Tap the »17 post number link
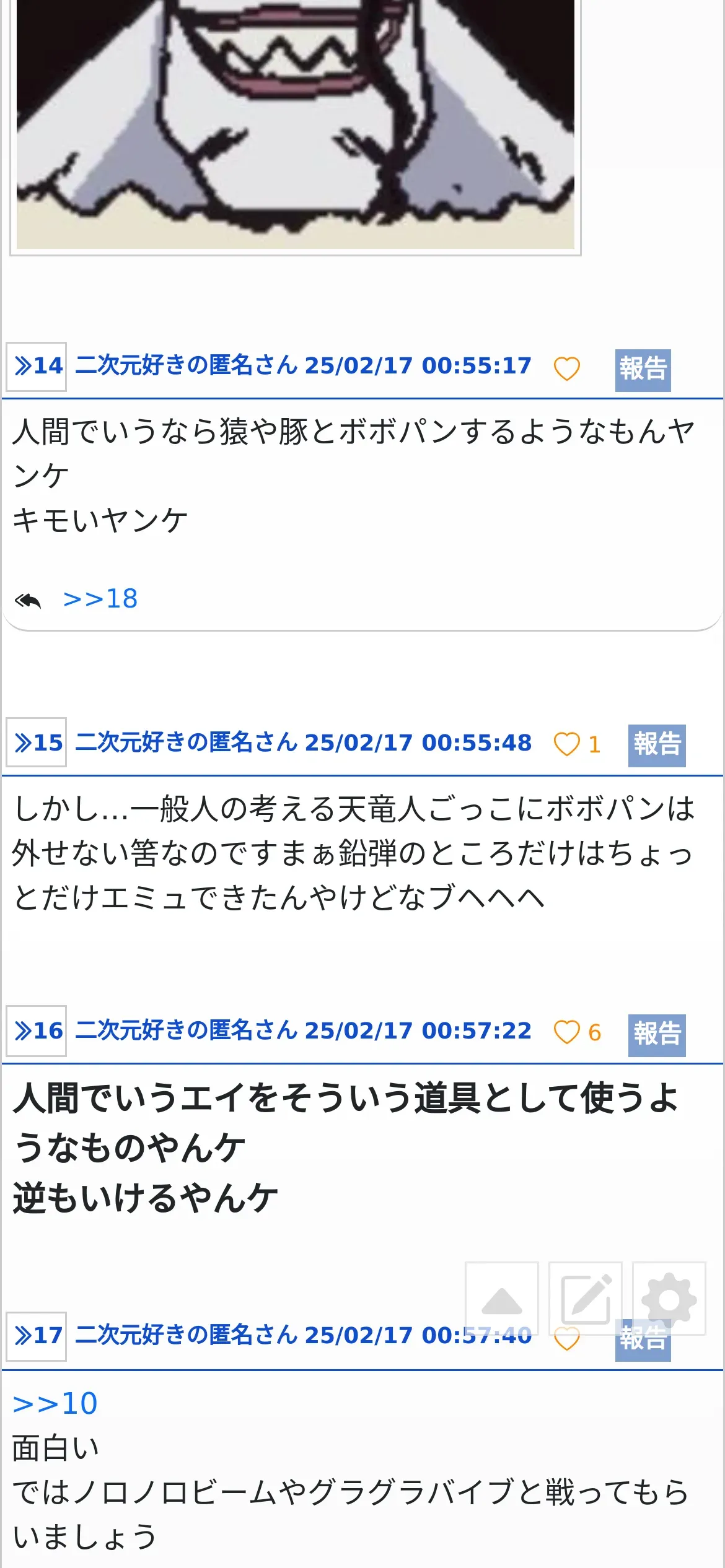The height and width of the screenshot is (1568, 725). tap(37, 1336)
